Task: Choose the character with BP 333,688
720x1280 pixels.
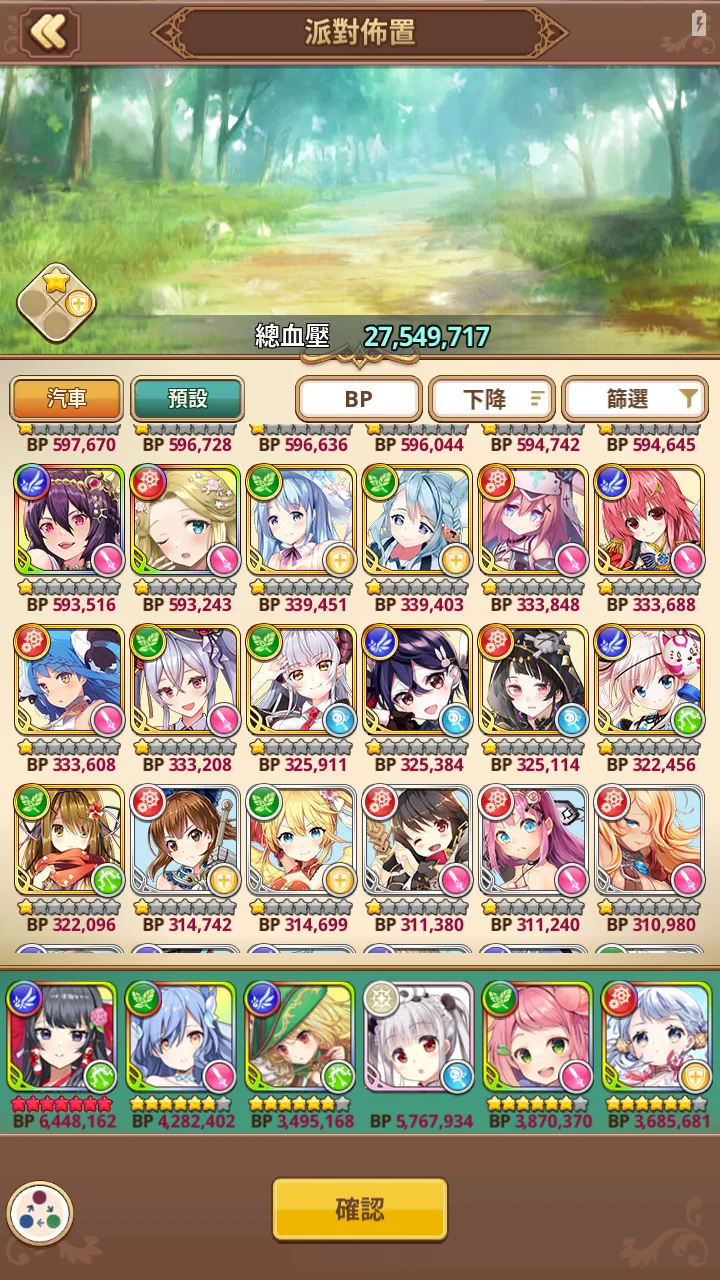Action: (x=650, y=521)
